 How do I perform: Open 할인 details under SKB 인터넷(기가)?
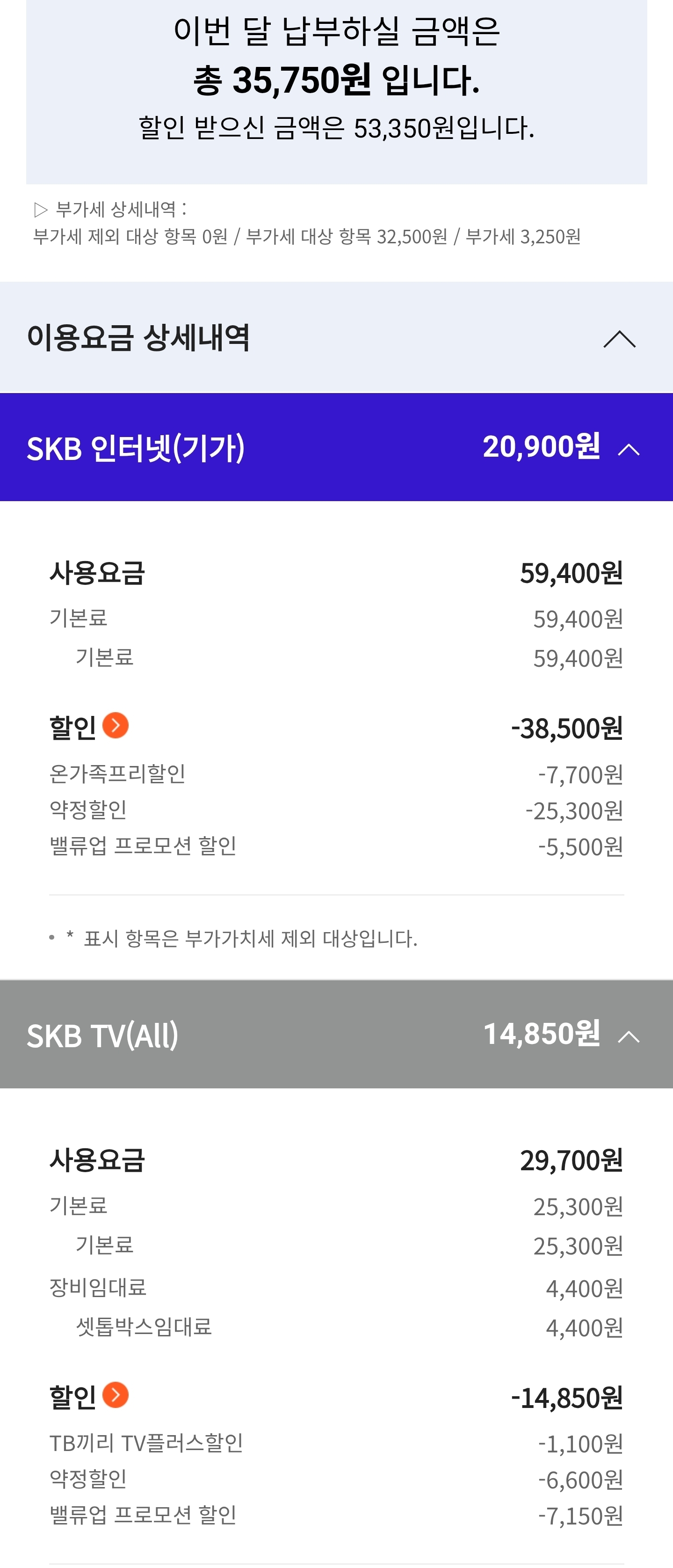point(116,725)
